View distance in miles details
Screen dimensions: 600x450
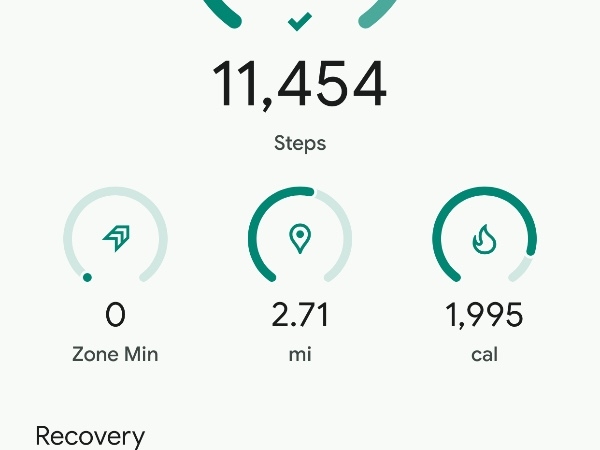click(x=299, y=239)
